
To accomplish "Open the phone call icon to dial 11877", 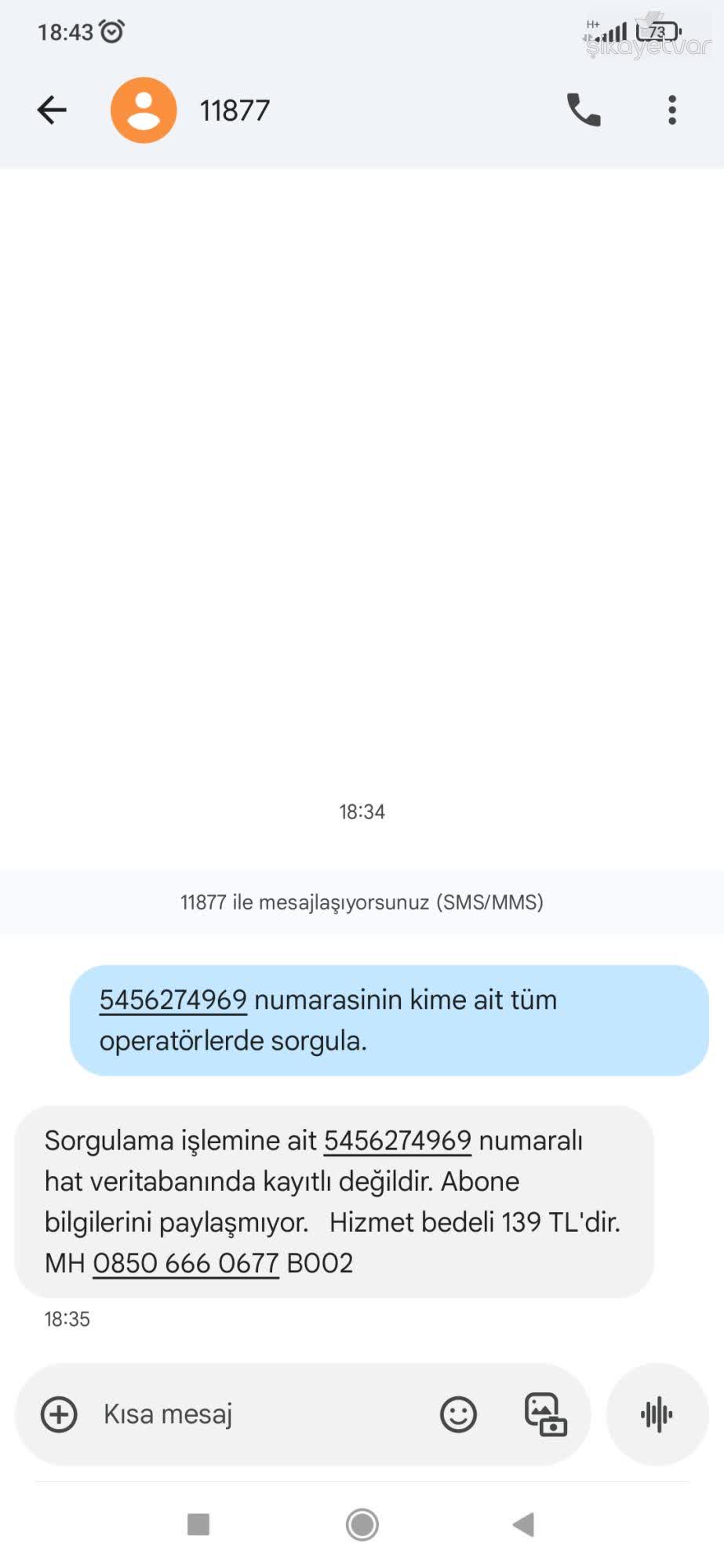I will [x=584, y=110].
